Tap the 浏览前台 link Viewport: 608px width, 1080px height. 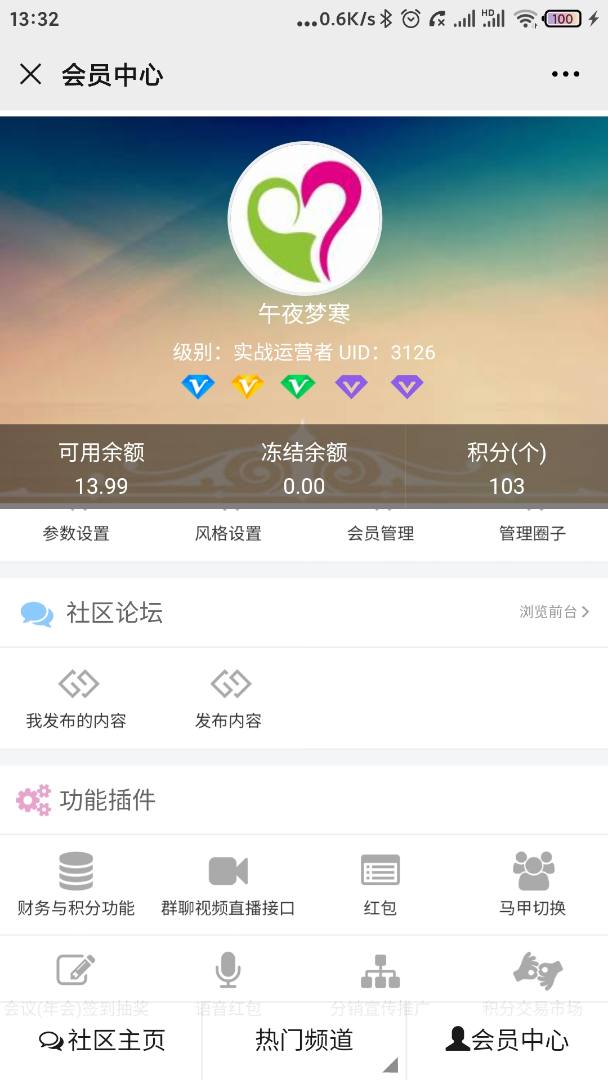[x=554, y=612]
